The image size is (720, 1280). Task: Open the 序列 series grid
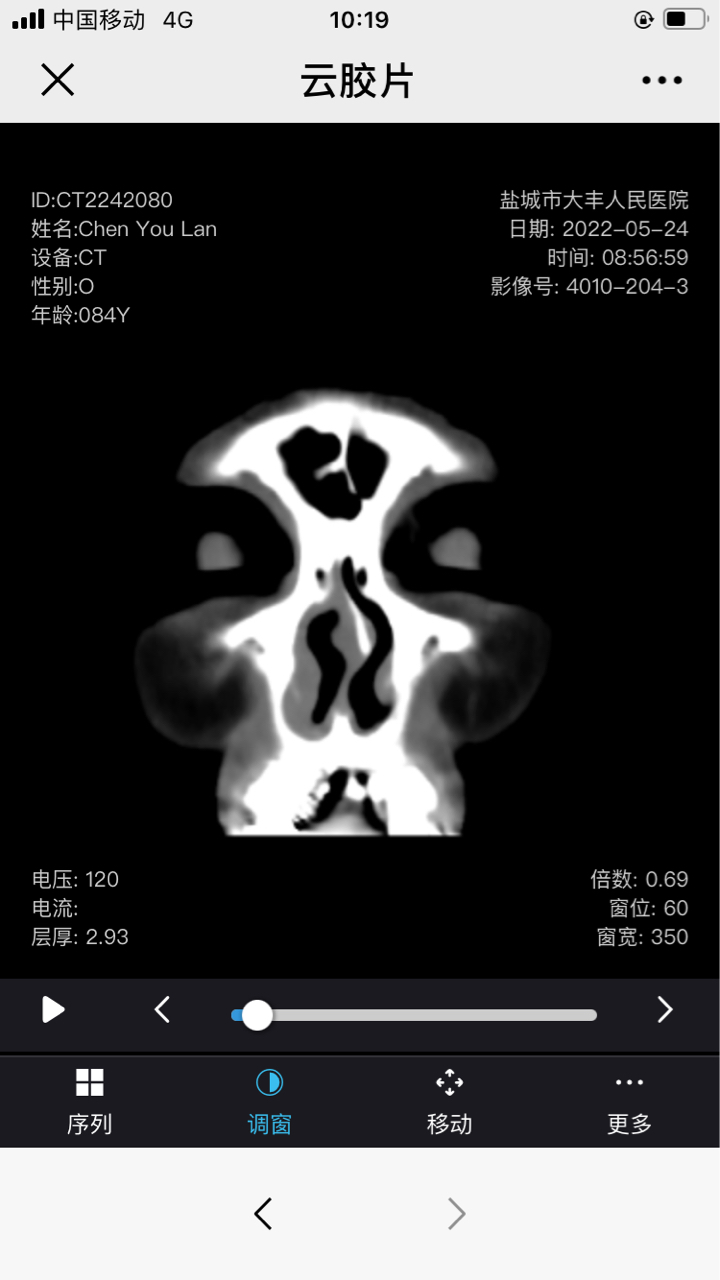point(90,1100)
